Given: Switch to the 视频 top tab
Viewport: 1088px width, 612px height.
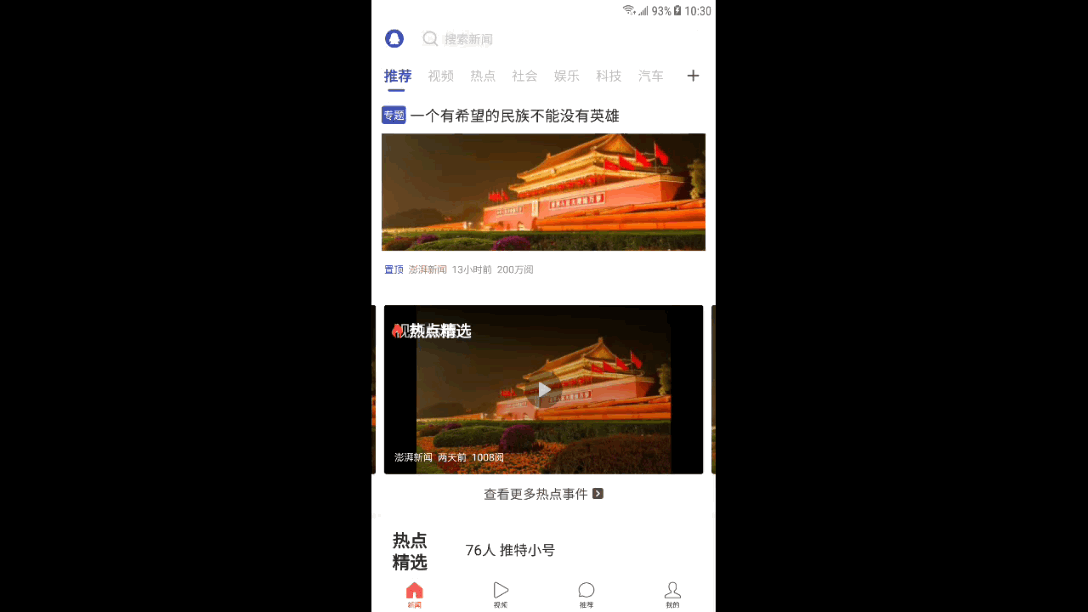Looking at the screenshot, I should click(441, 76).
